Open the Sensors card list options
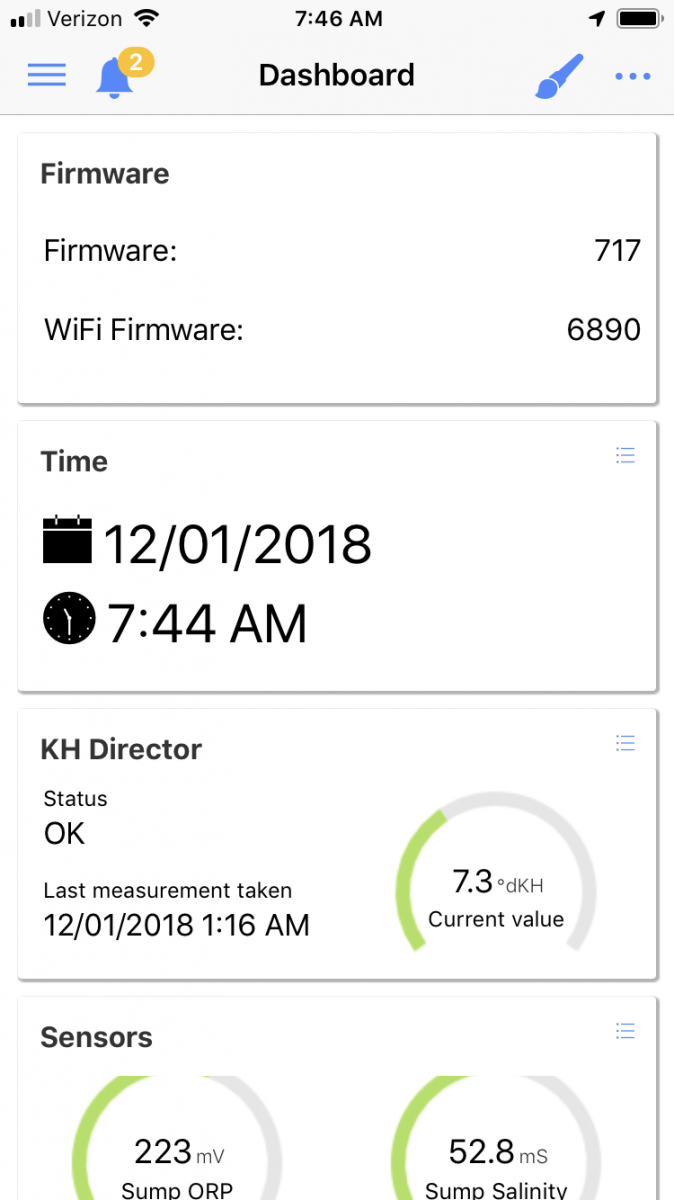This screenshot has height=1200, width=674. [626, 1031]
